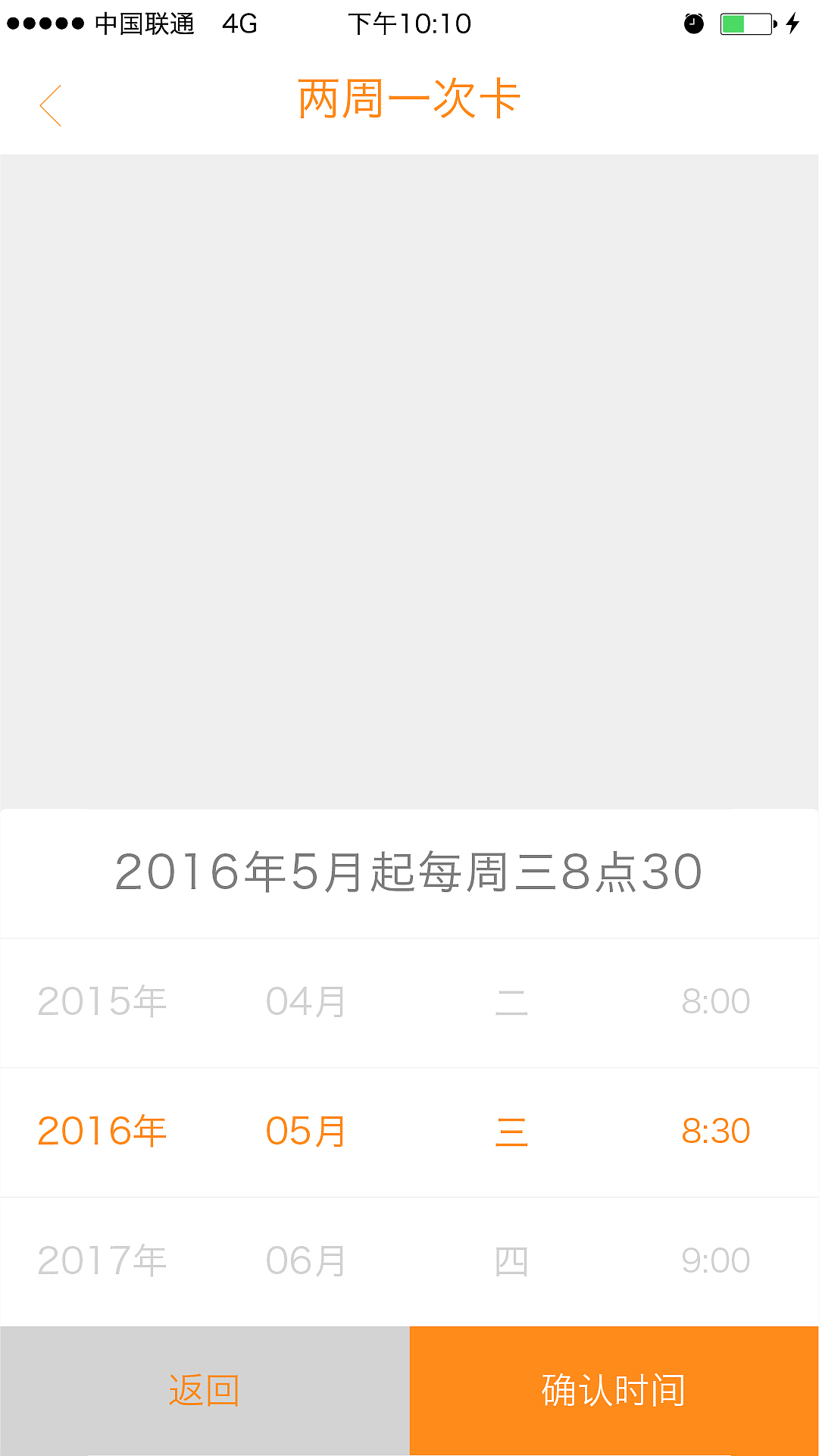Tap the 两周一次卡 title
819x1456 pixels.
[409, 99]
